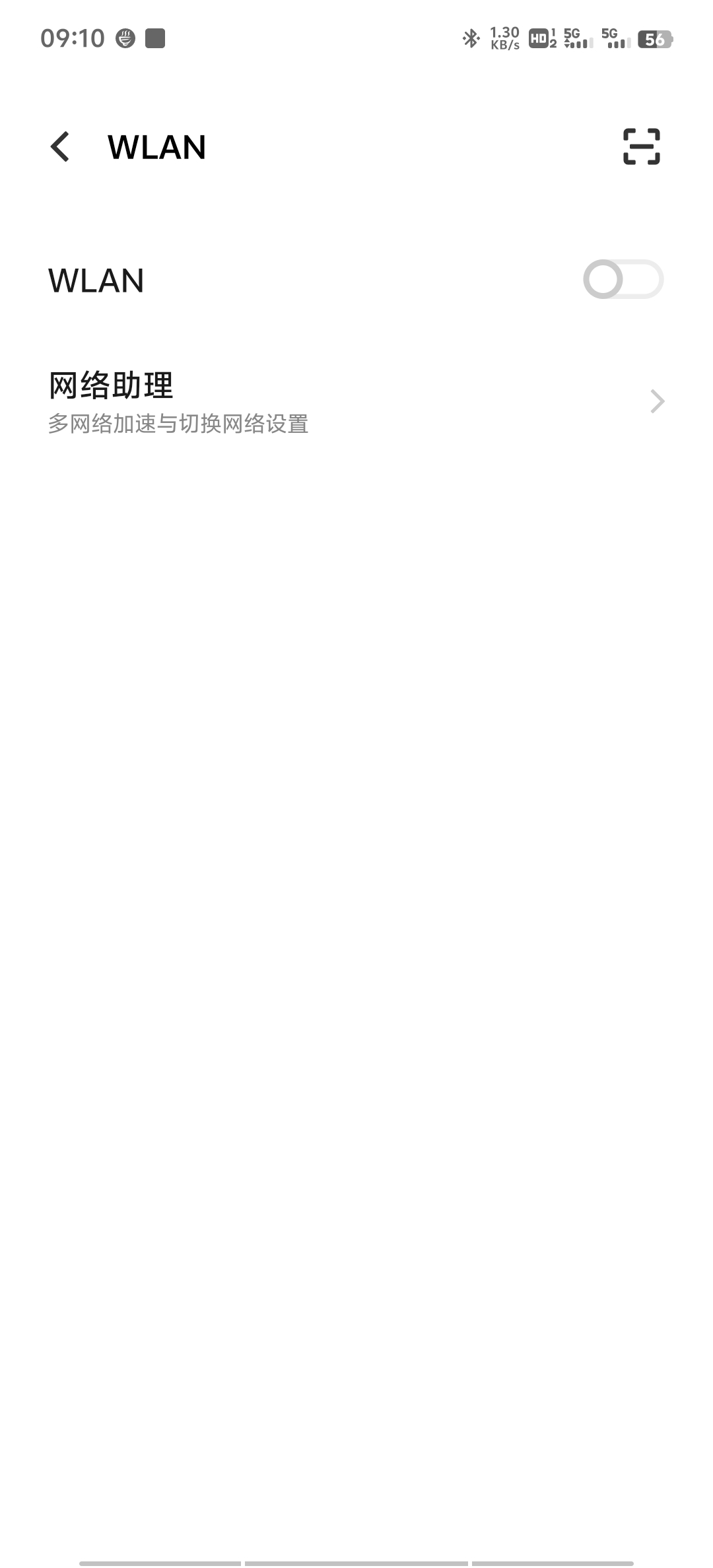Go back from the WLAN page

(x=60, y=147)
